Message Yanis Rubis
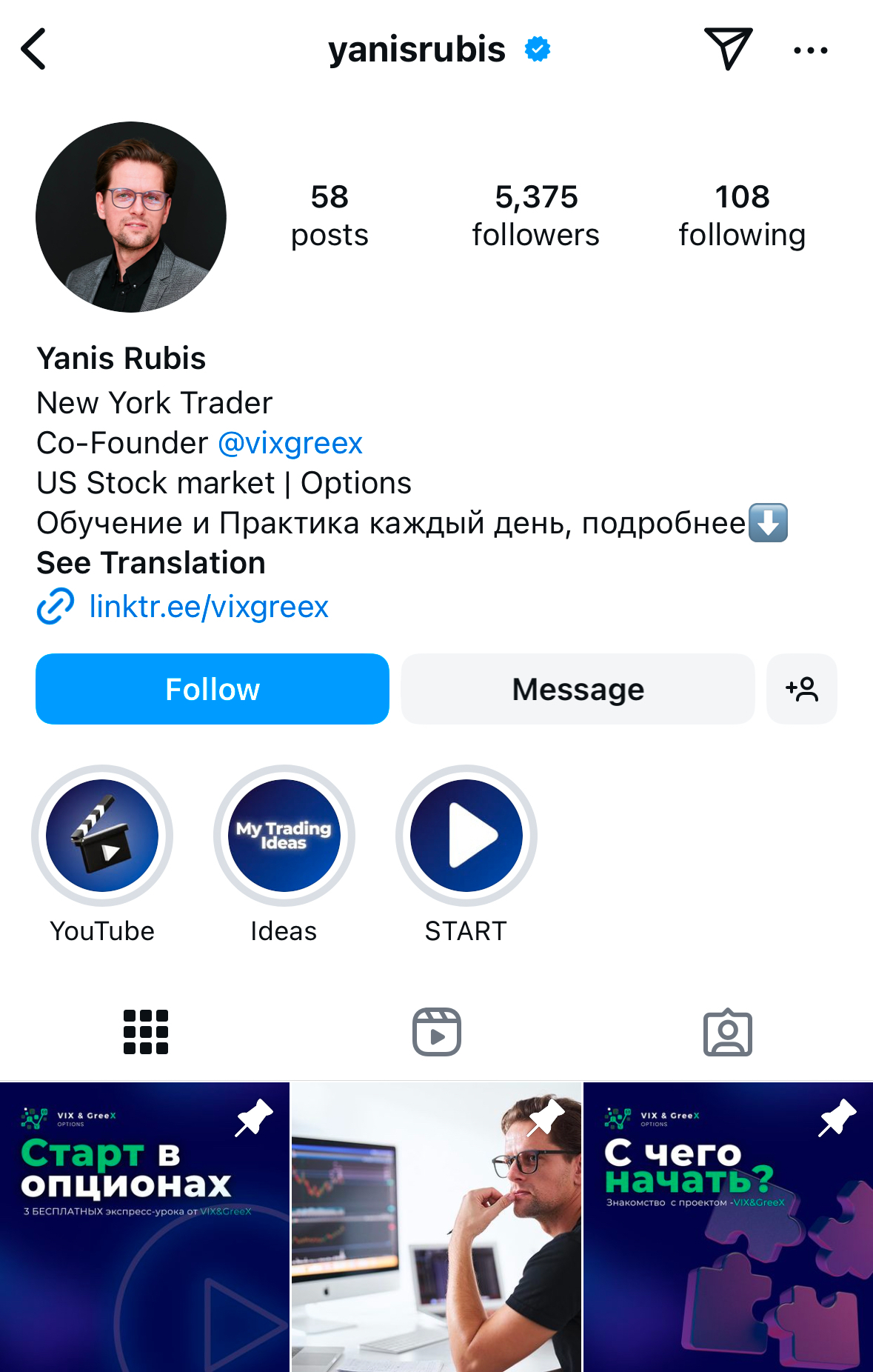 (x=578, y=689)
